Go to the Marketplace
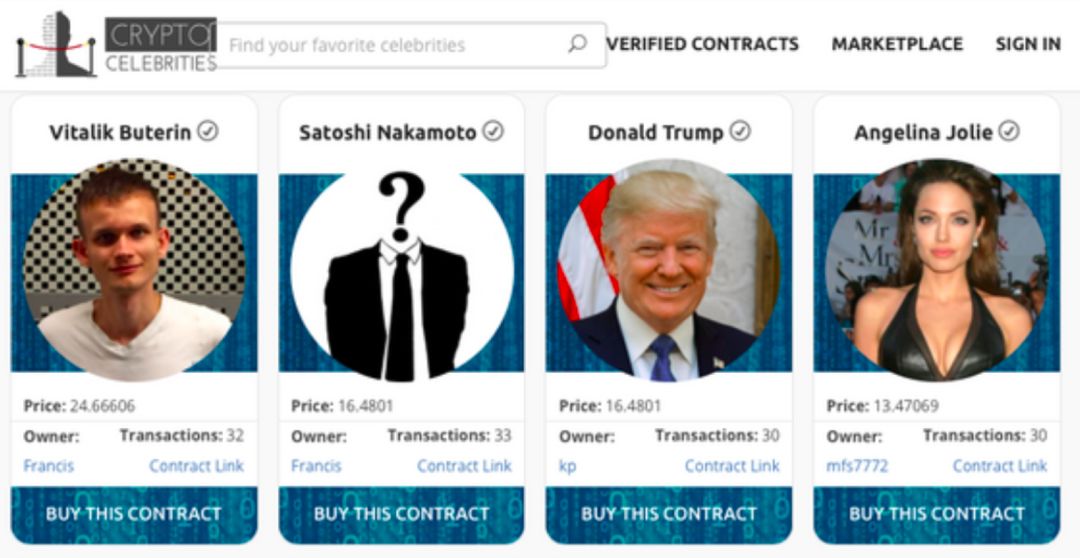The image size is (1080, 558). (x=897, y=44)
